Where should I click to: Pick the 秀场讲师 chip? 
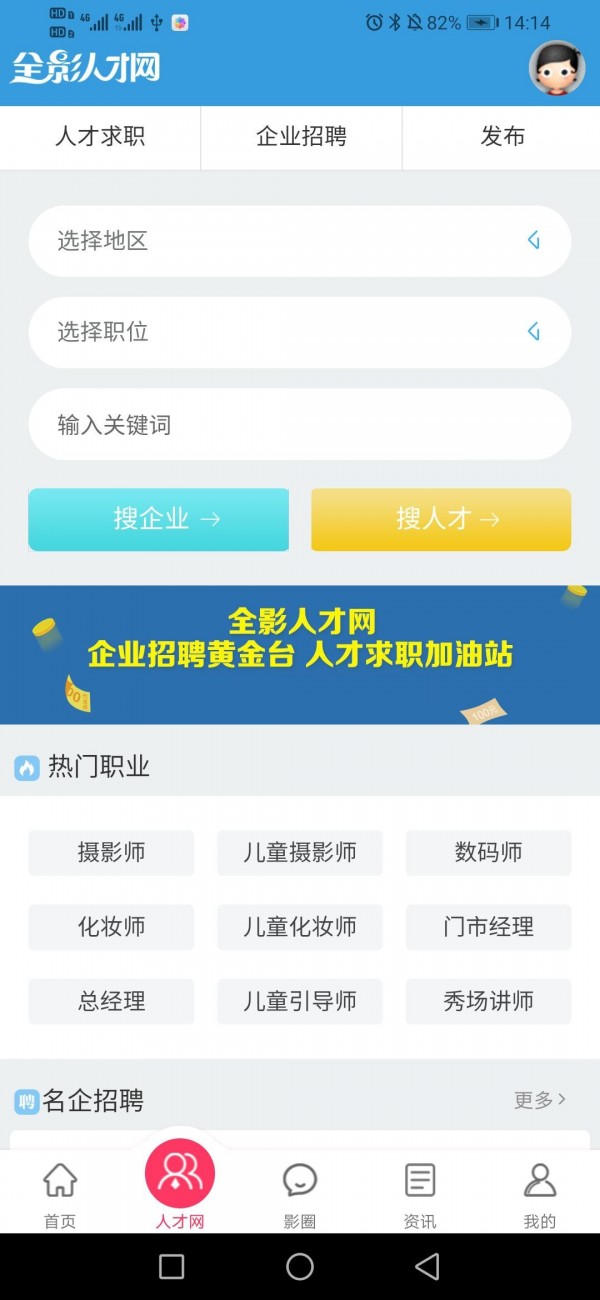click(x=488, y=1001)
